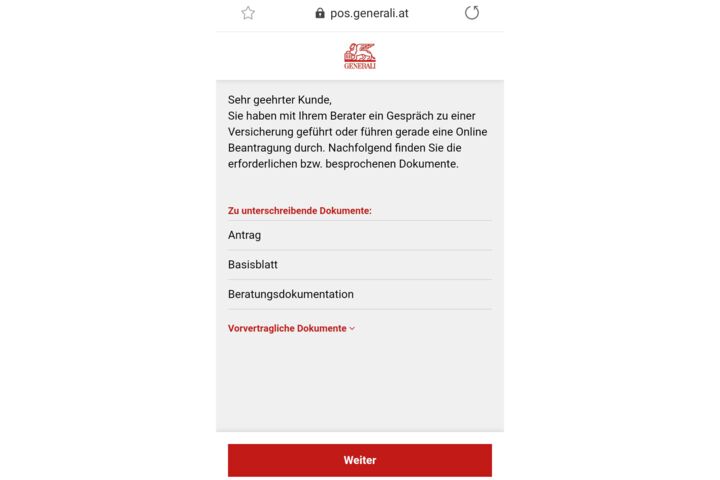Continue with the Weiter button
Screen dimensions: 720x480
359,460
